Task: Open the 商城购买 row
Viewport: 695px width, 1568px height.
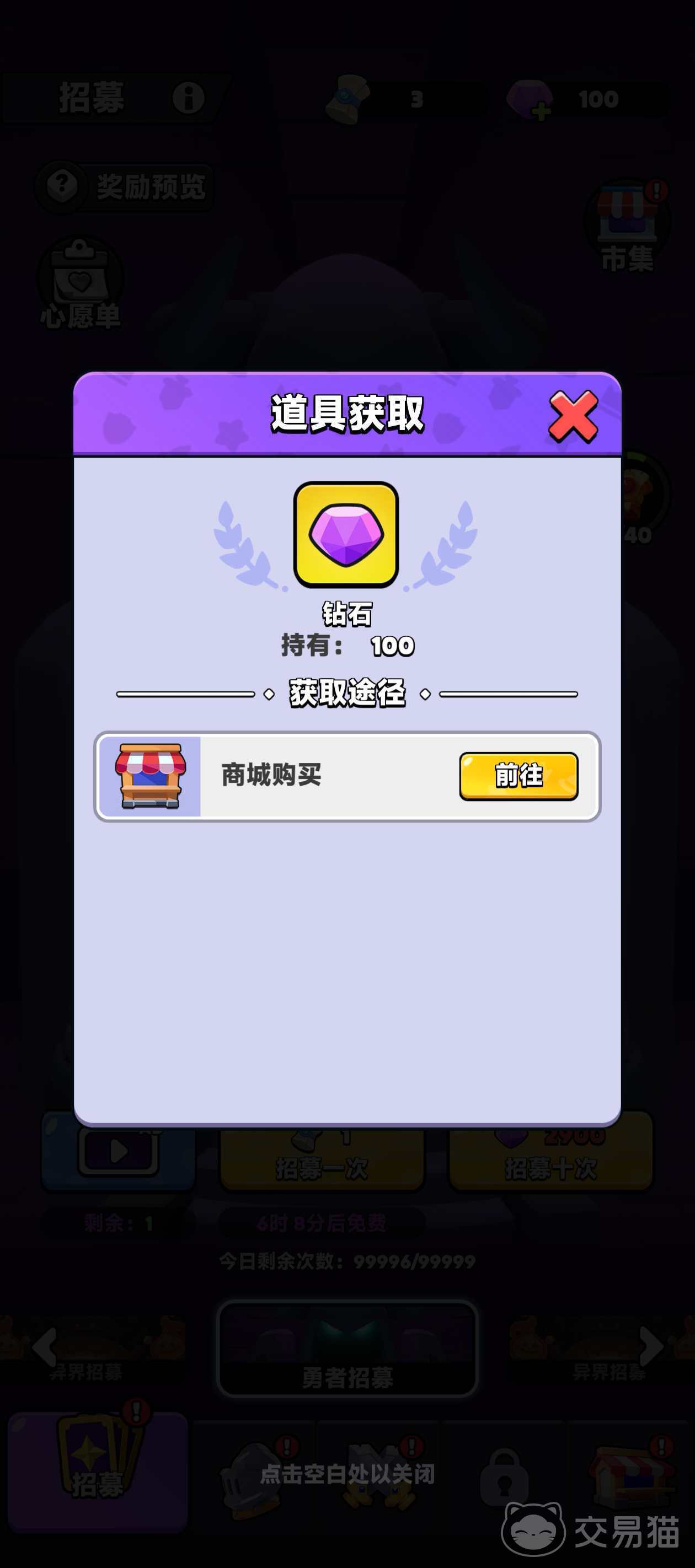Action: click(271, 776)
